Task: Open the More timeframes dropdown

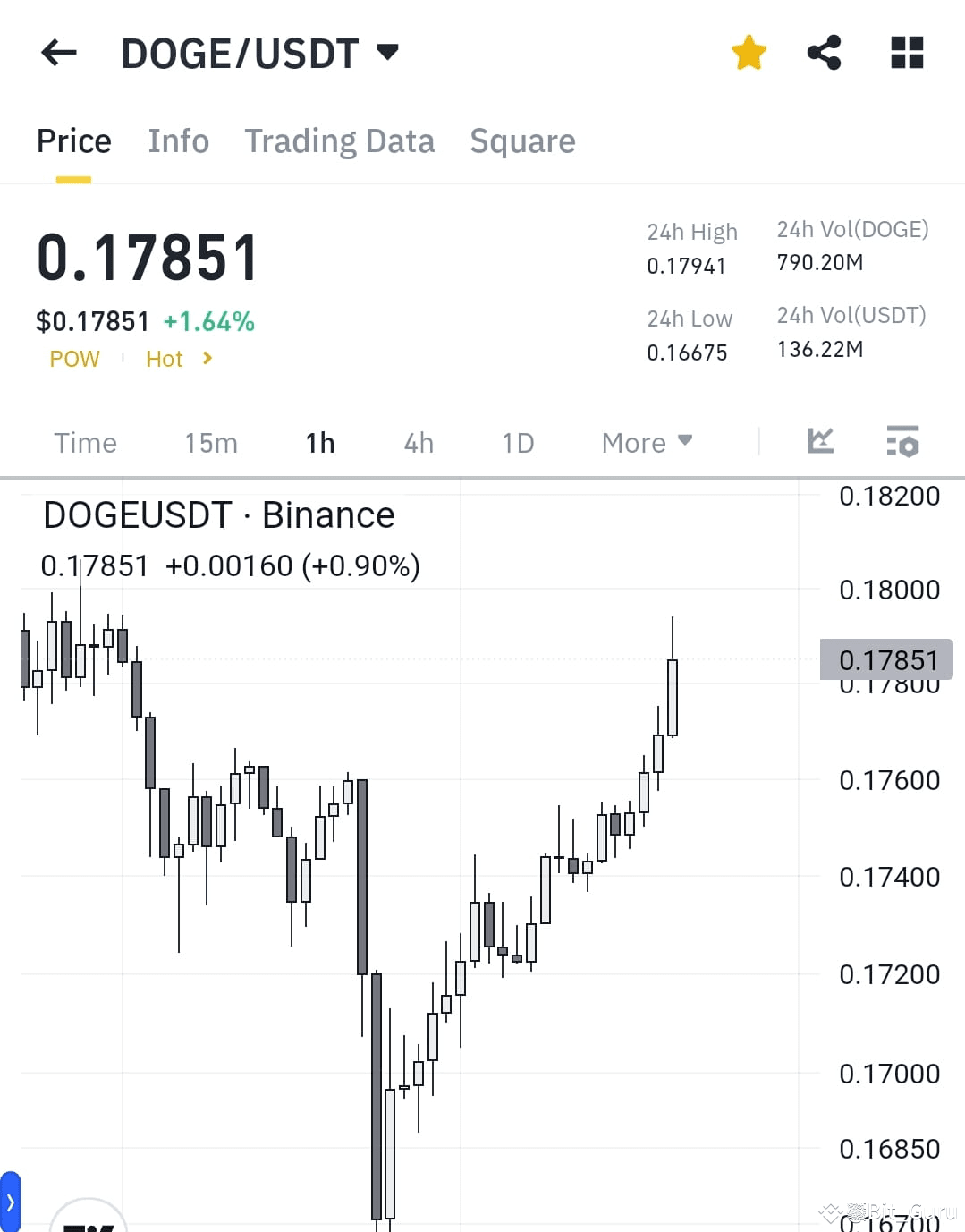Action: [x=646, y=442]
